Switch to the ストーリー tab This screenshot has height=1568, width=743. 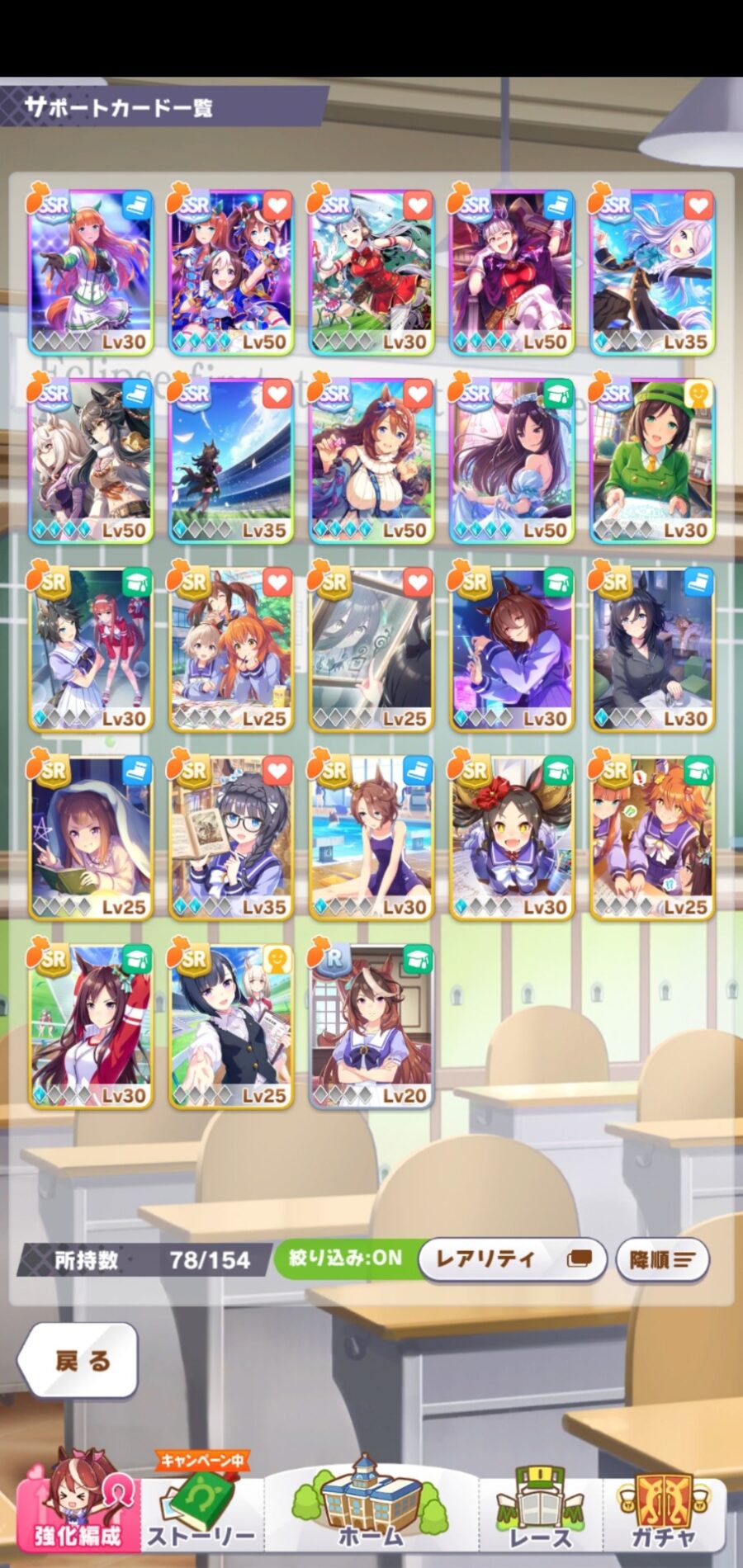coord(201,1510)
